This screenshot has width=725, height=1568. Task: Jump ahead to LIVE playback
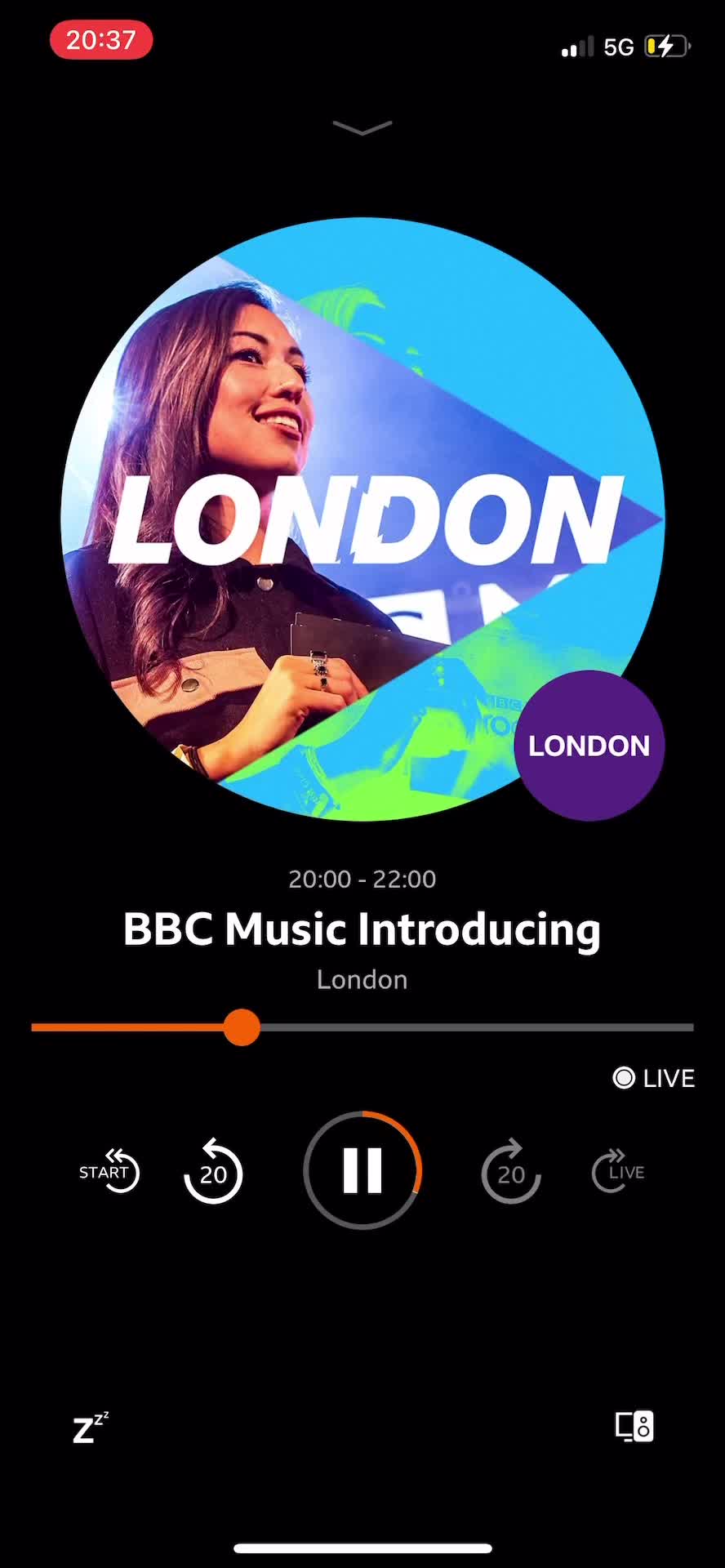pyautogui.click(x=618, y=1172)
